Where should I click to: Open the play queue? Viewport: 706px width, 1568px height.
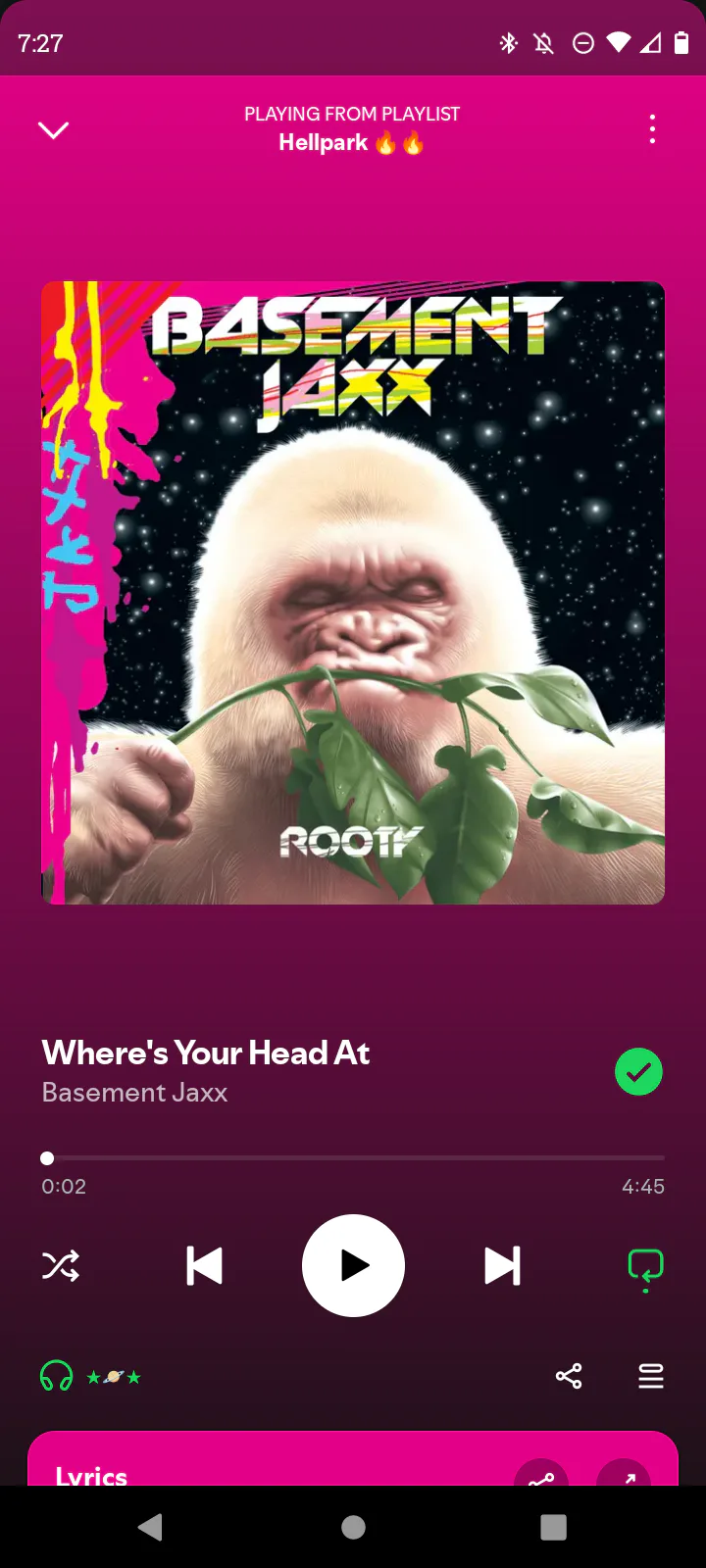pyautogui.click(x=651, y=1376)
